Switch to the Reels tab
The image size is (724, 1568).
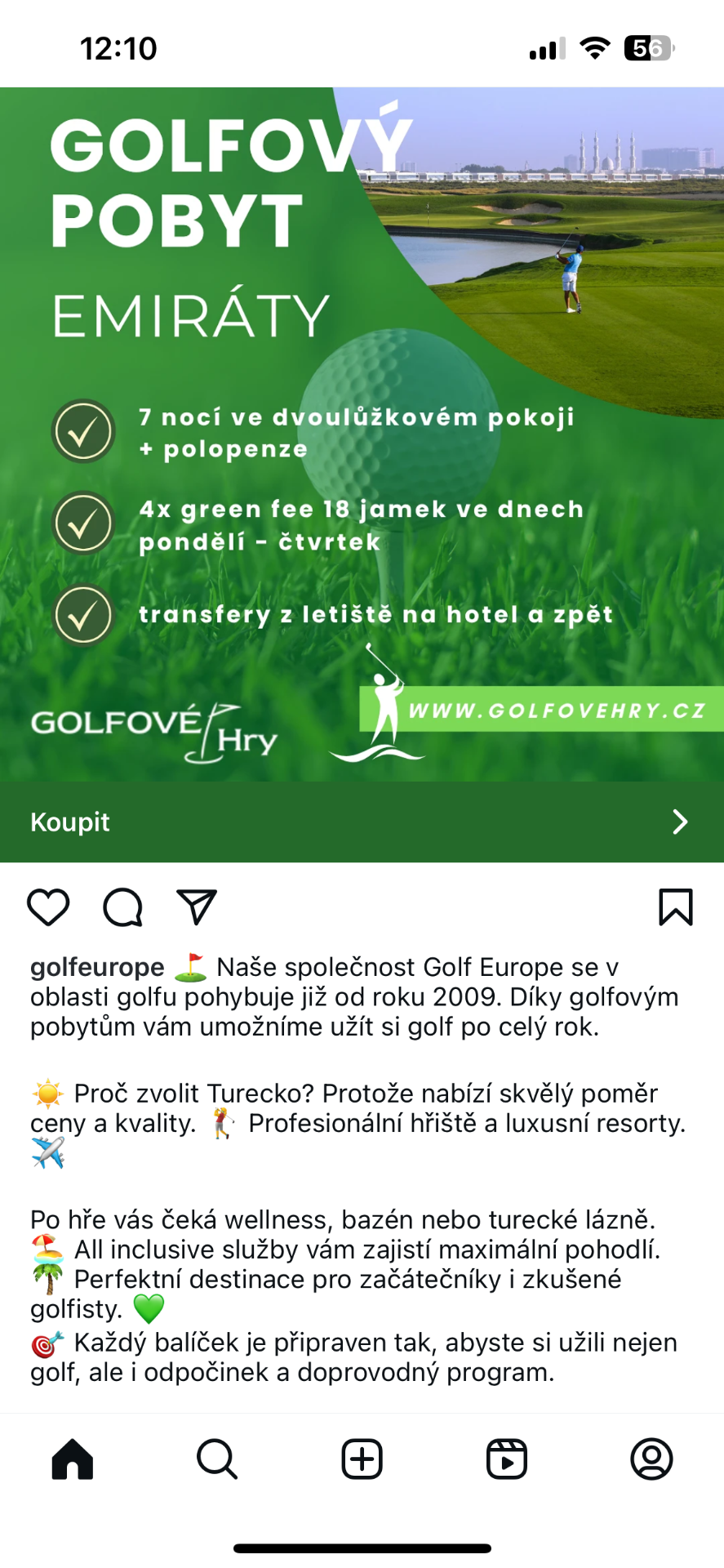point(507,1459)
